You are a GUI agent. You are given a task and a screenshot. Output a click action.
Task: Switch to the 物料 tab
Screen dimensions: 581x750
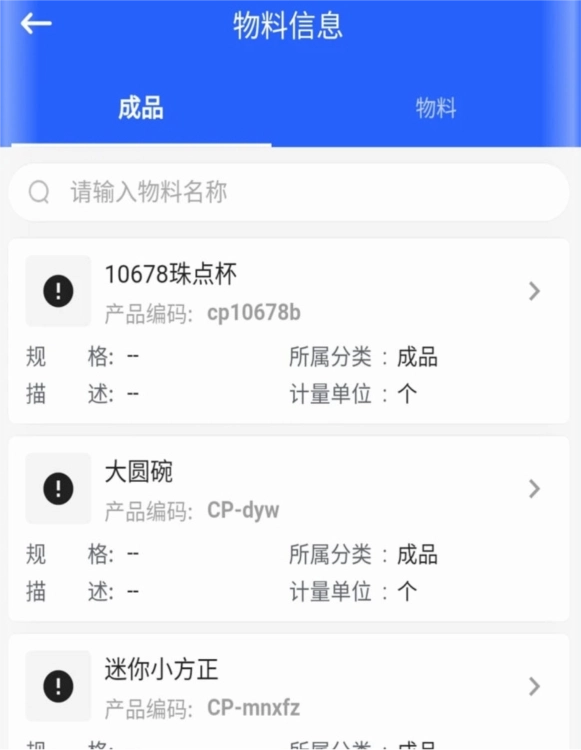(x=436, y=108)
